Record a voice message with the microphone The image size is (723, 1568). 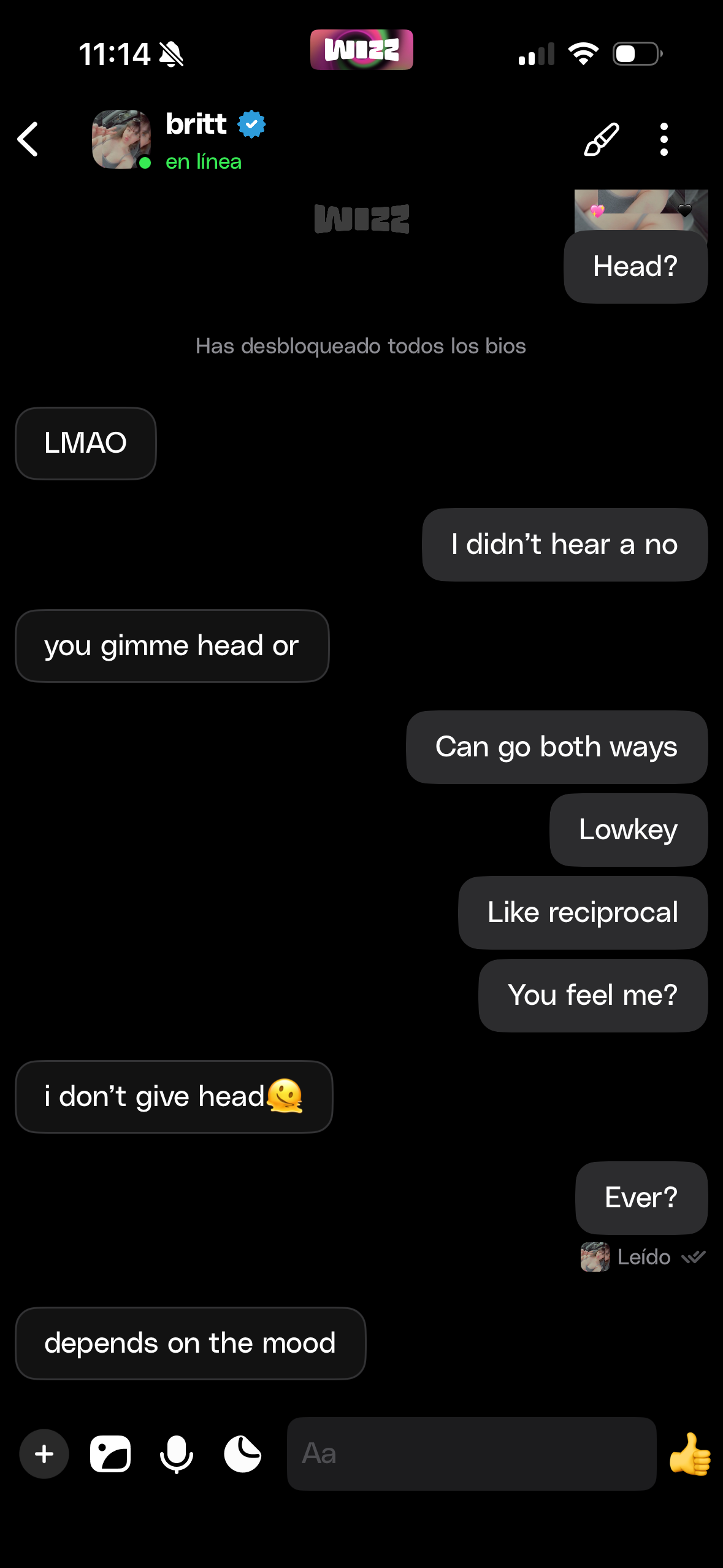coord(177,1454)
